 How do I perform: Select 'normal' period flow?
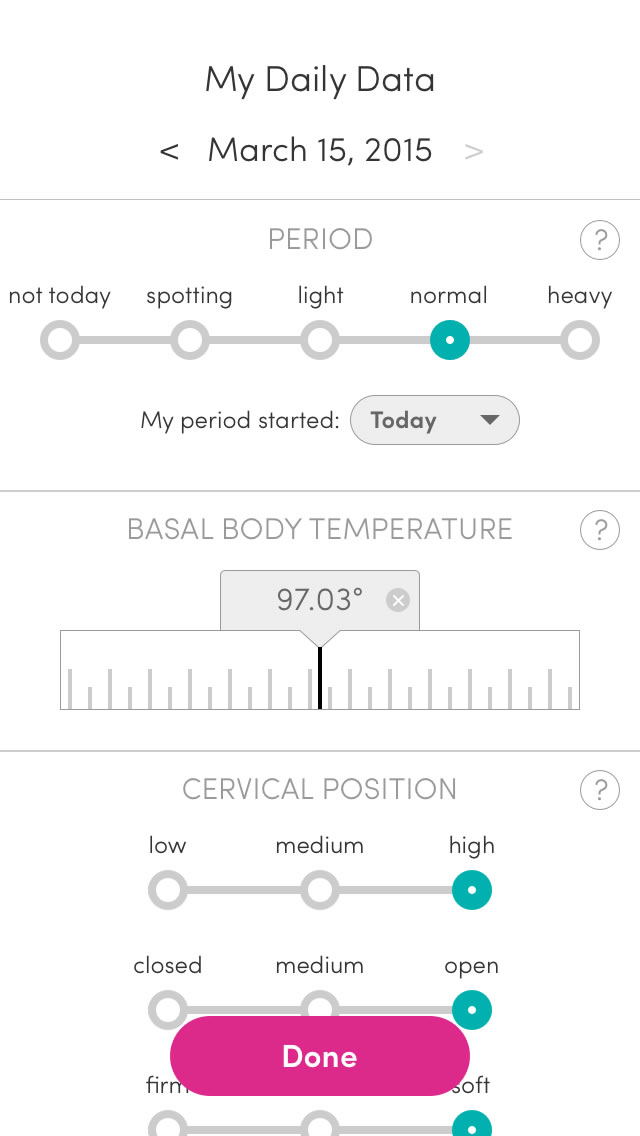[450, 341]
